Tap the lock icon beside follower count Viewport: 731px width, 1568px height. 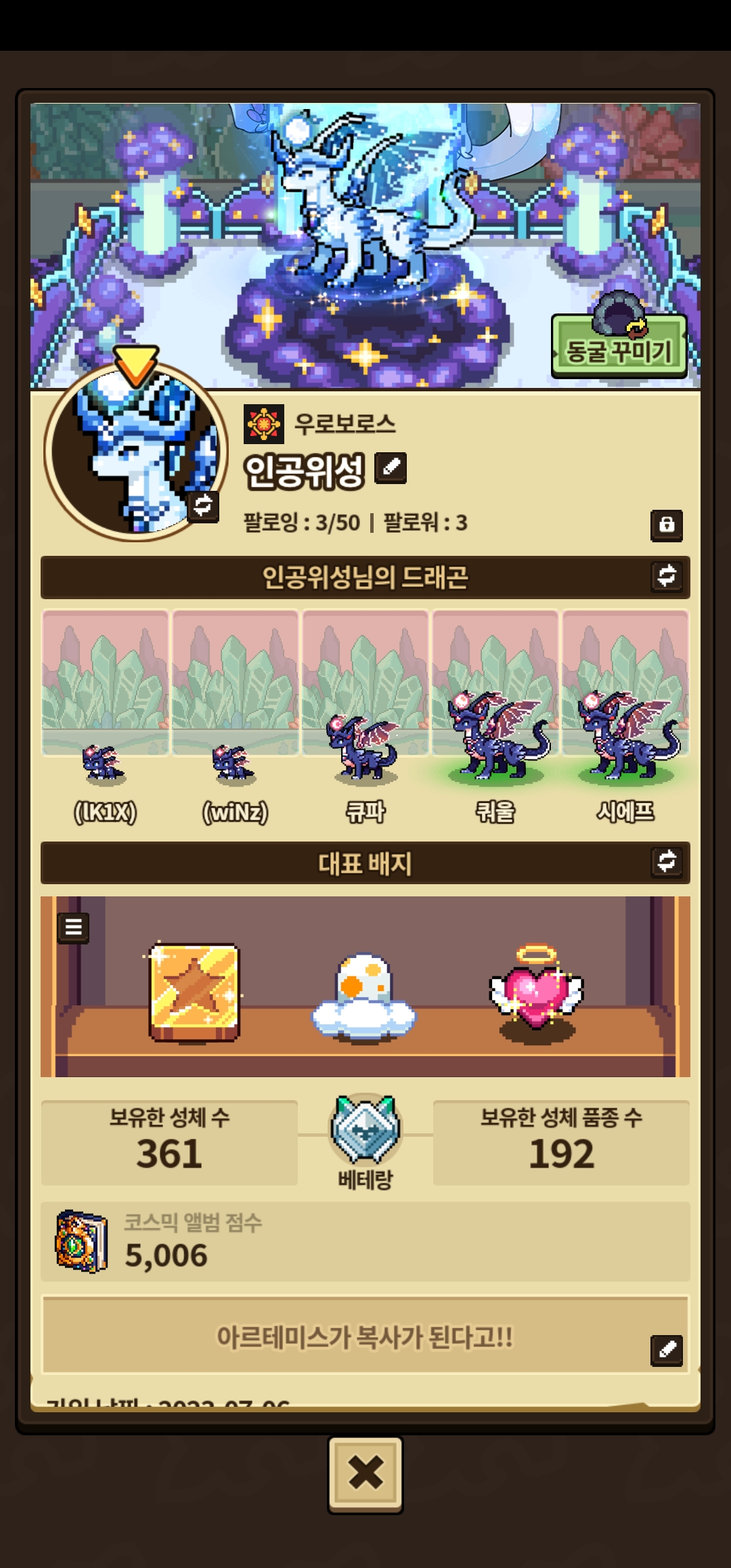[667, 525]
